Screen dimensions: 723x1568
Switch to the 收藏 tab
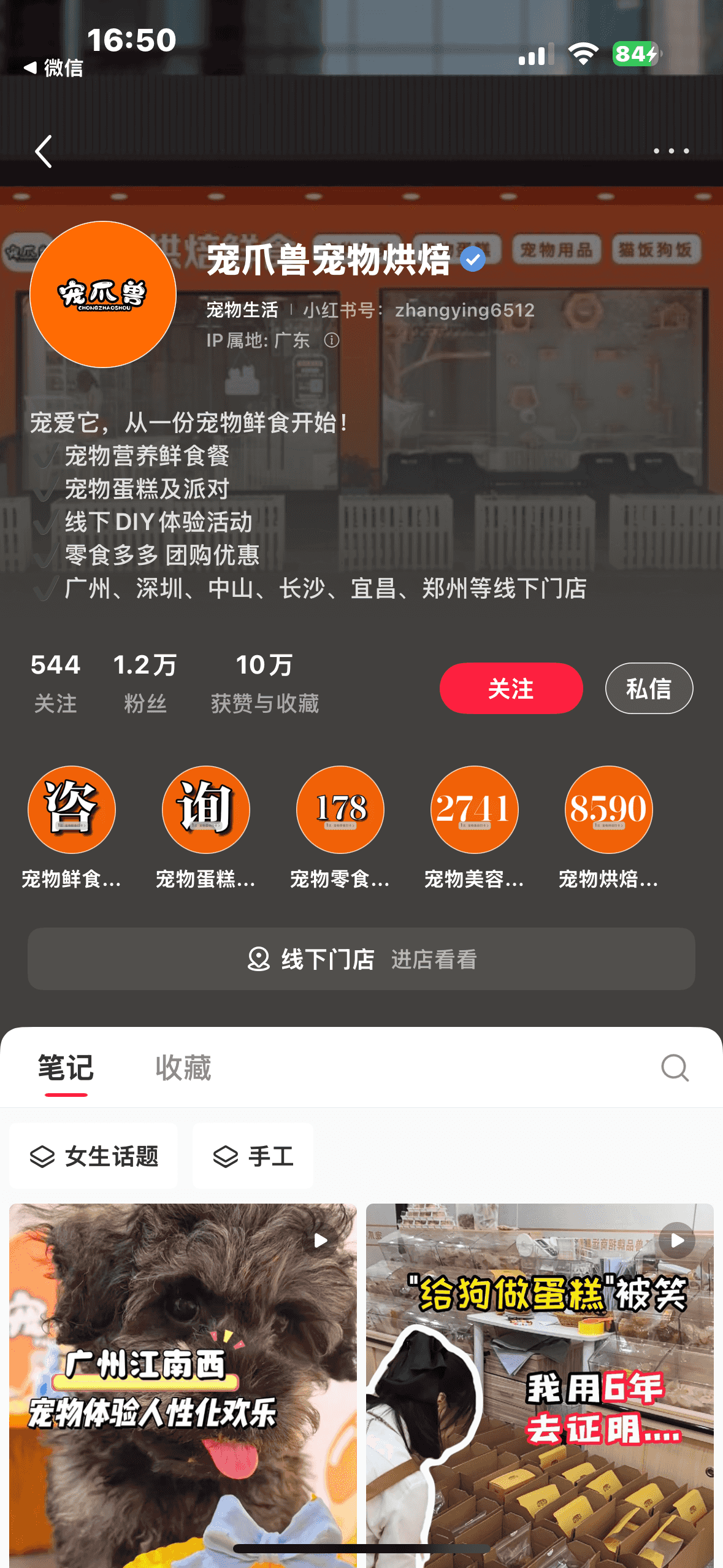(x=183, y=1068)
